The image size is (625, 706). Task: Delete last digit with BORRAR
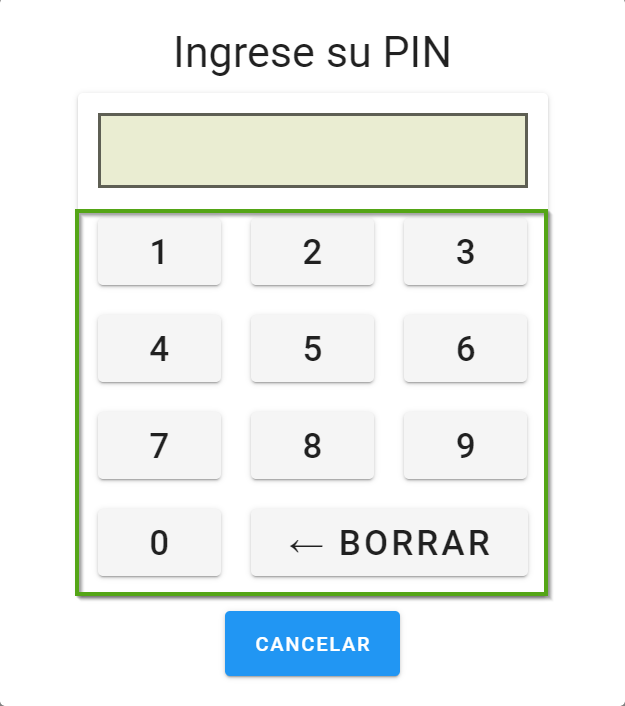click(389, 542)
